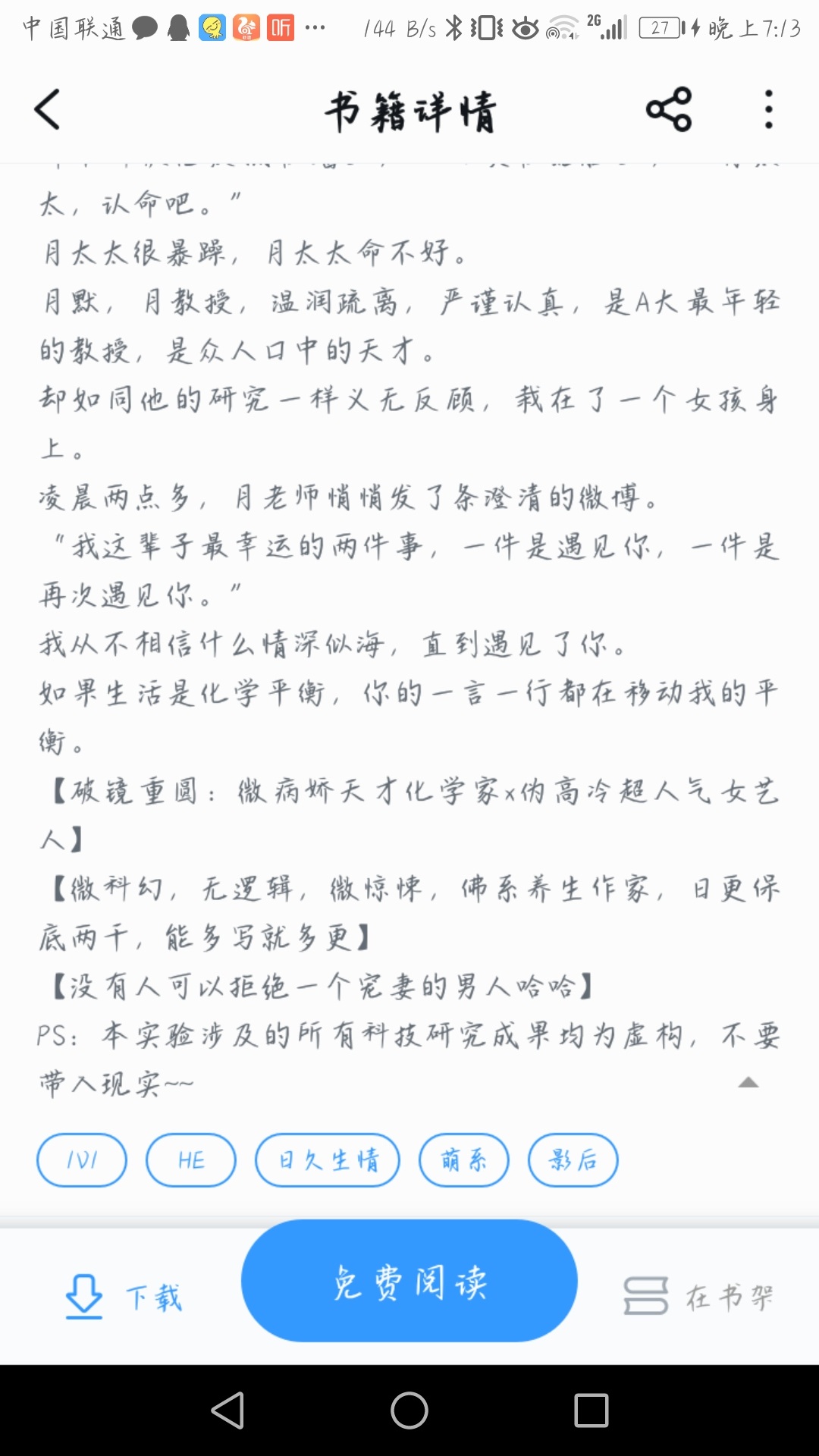This screenshot has width=819, height=1456.
Task: Tap the 在书架 bookshelf button
Action: click(699, 1297)
